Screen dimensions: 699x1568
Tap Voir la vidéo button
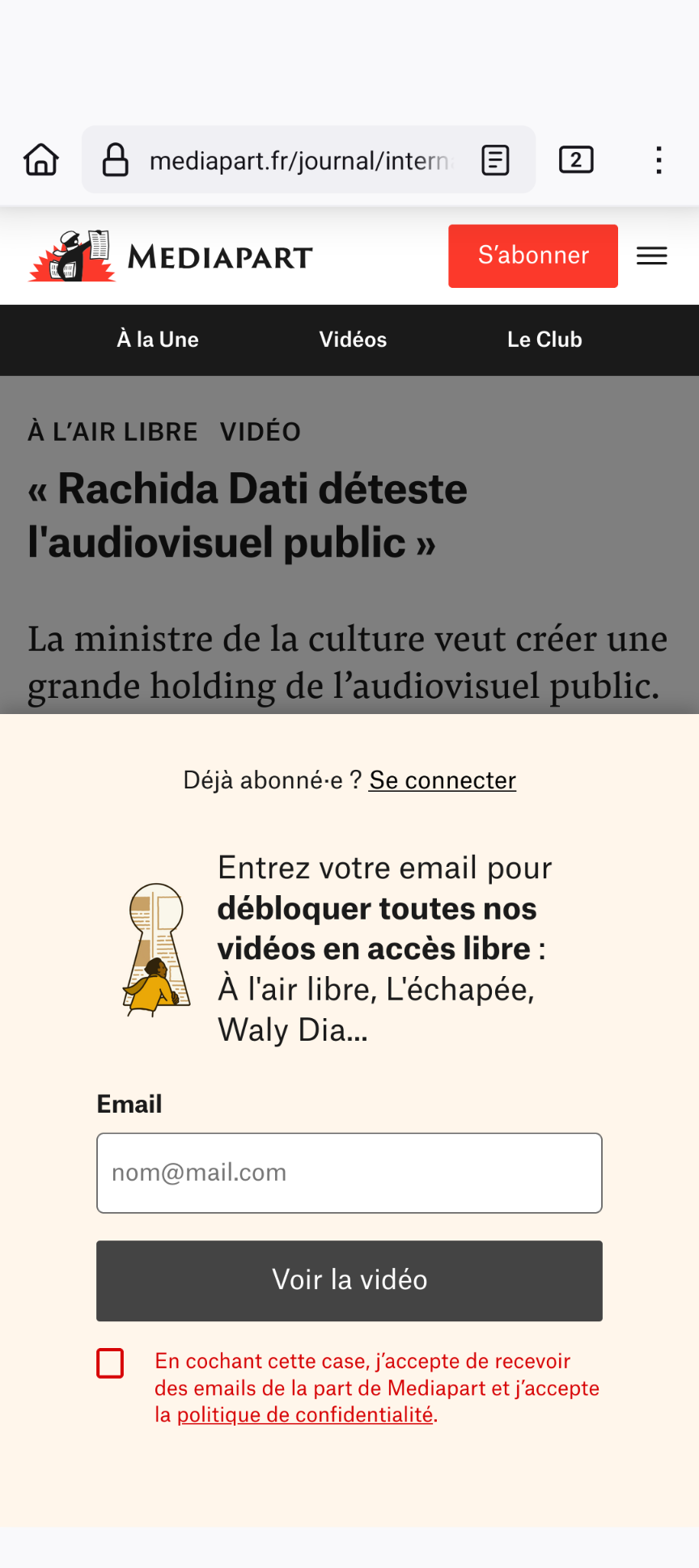point(349,1281)
